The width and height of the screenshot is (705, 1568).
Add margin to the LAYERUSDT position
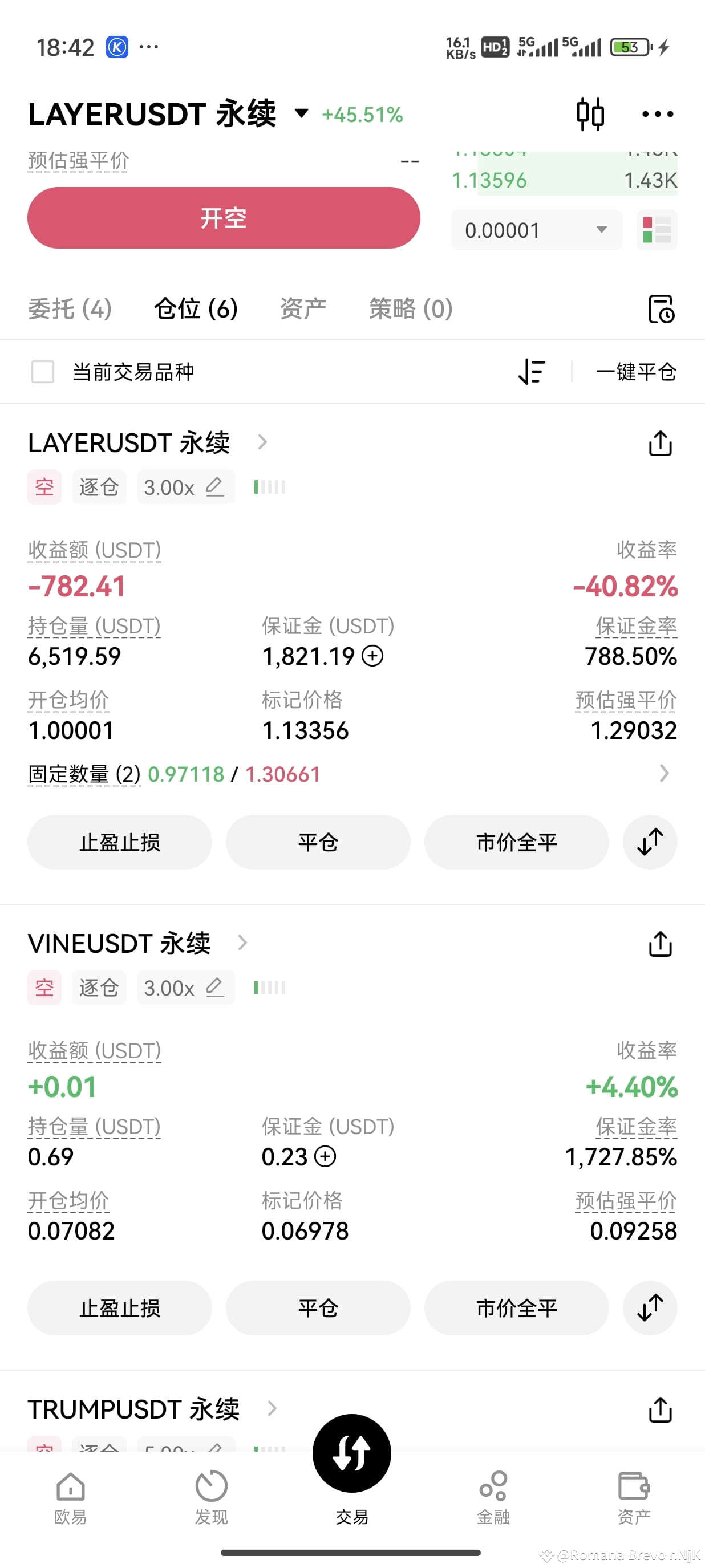point(372,656)
